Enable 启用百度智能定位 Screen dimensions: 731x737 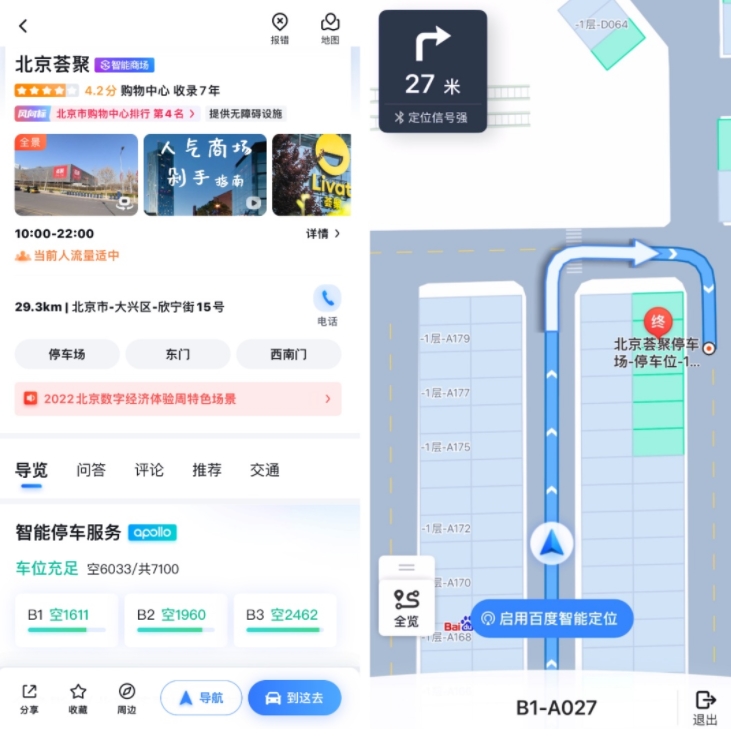[x=551, y=618]
